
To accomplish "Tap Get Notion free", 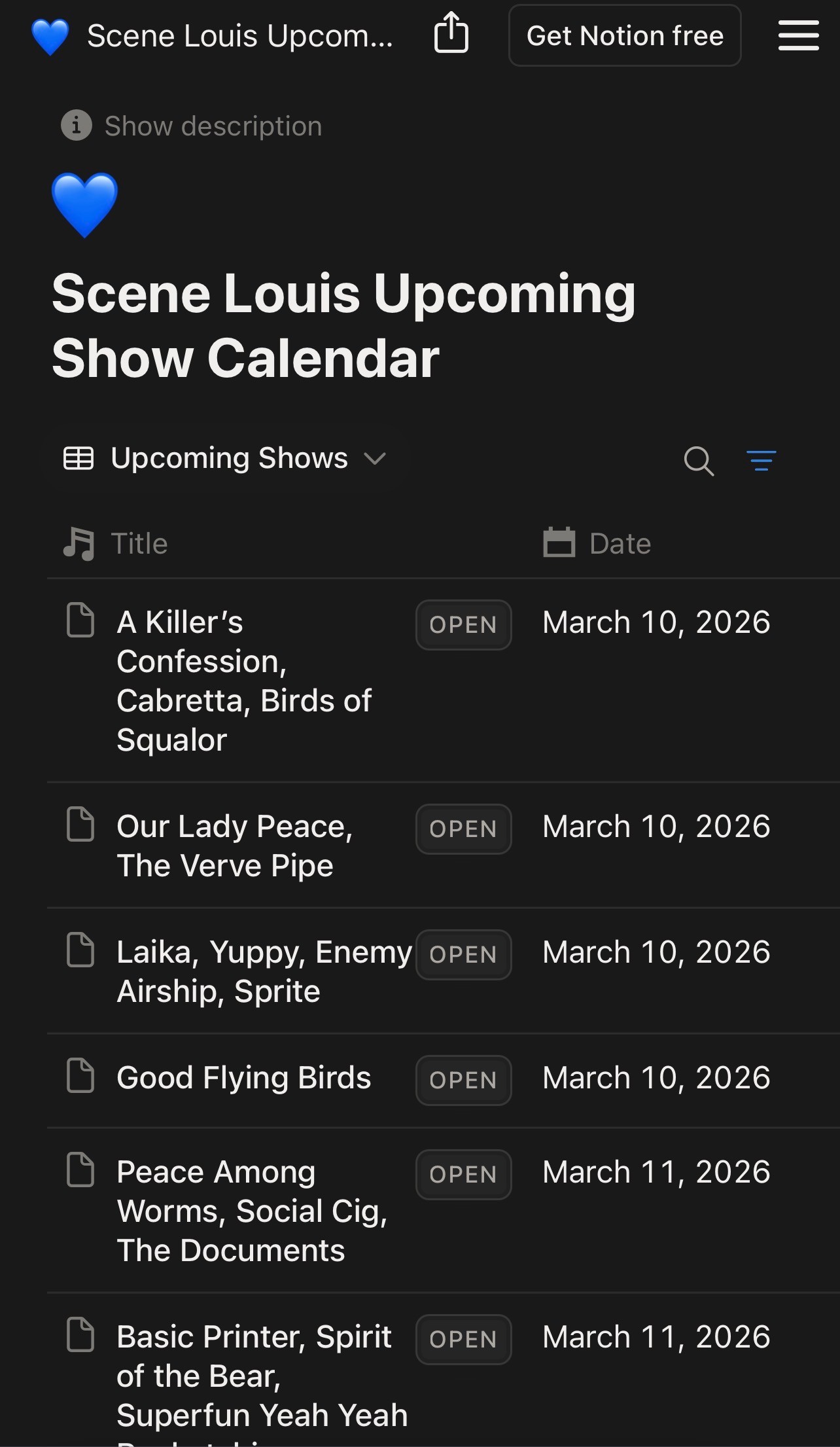I will [623, 35].
